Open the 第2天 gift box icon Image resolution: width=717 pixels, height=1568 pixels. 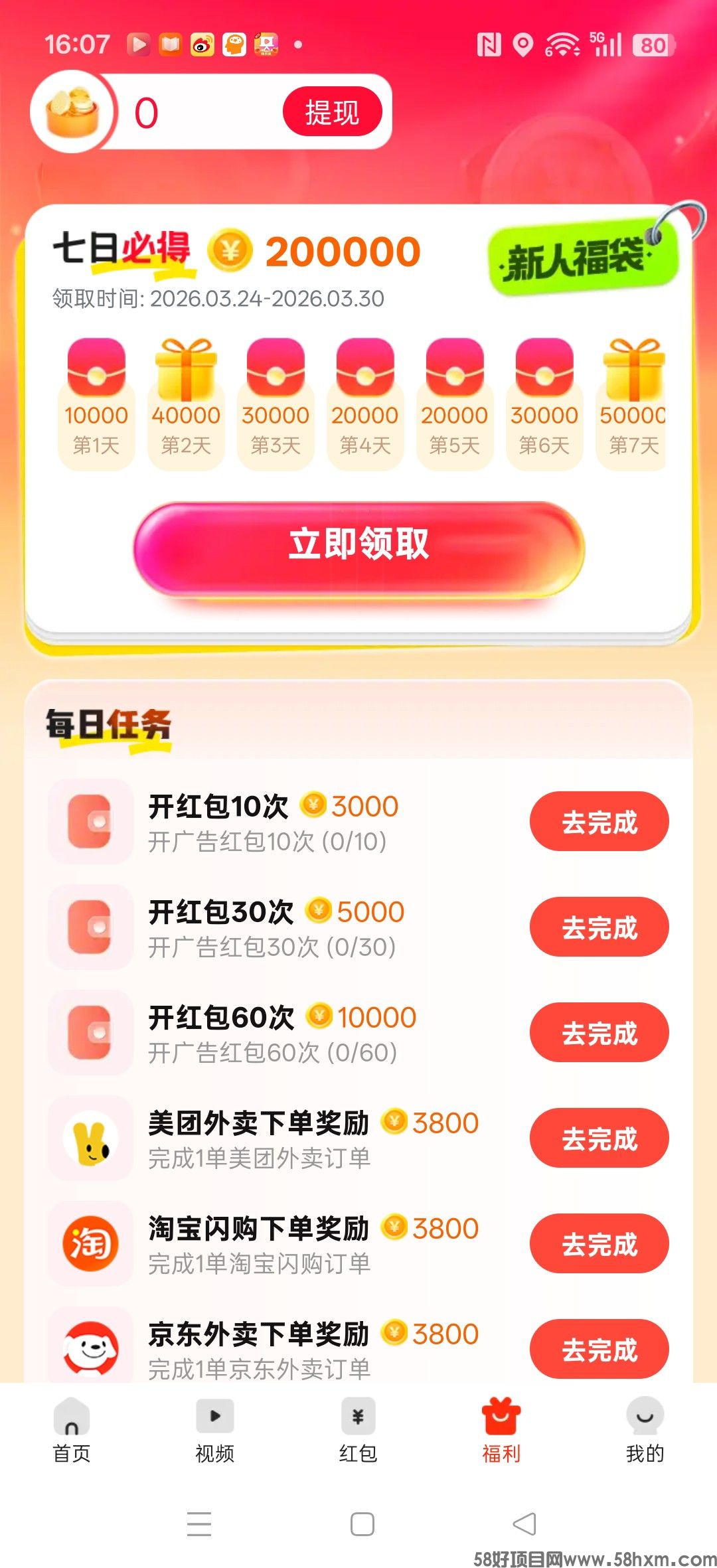point(186,370)
